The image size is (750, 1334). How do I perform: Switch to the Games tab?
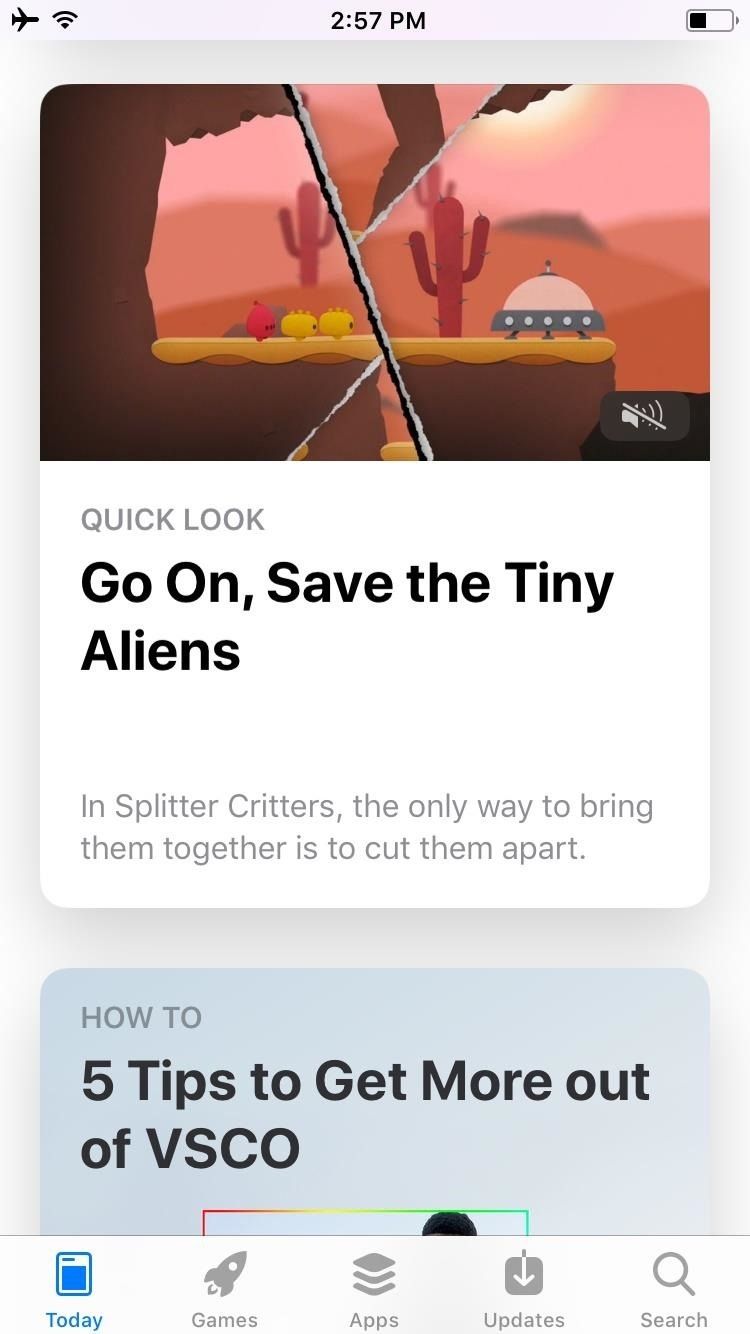(x=224, y=1290)
